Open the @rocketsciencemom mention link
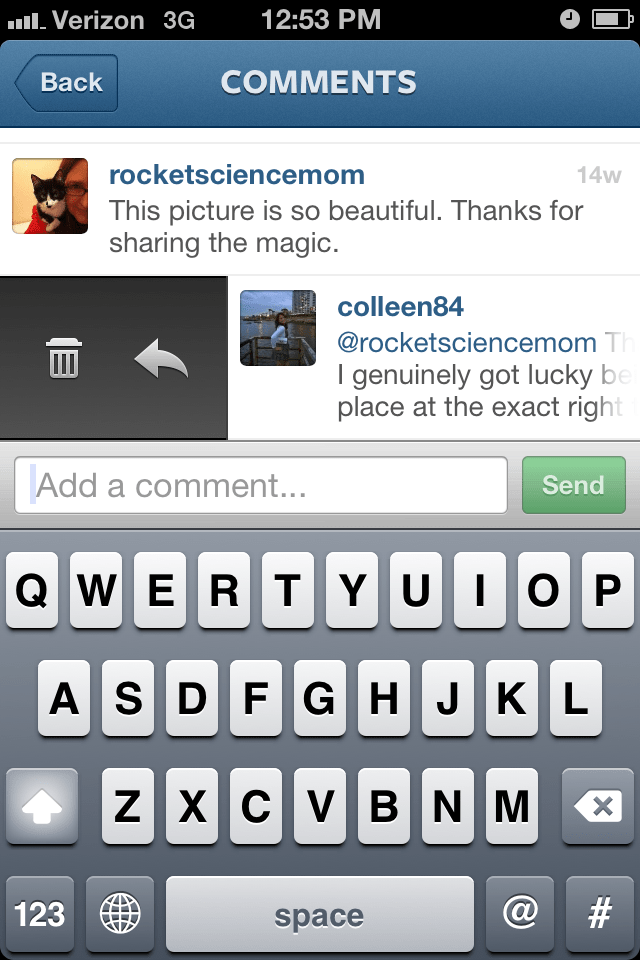The height and width of the screenshot is (960, 640). coord(467,343)
